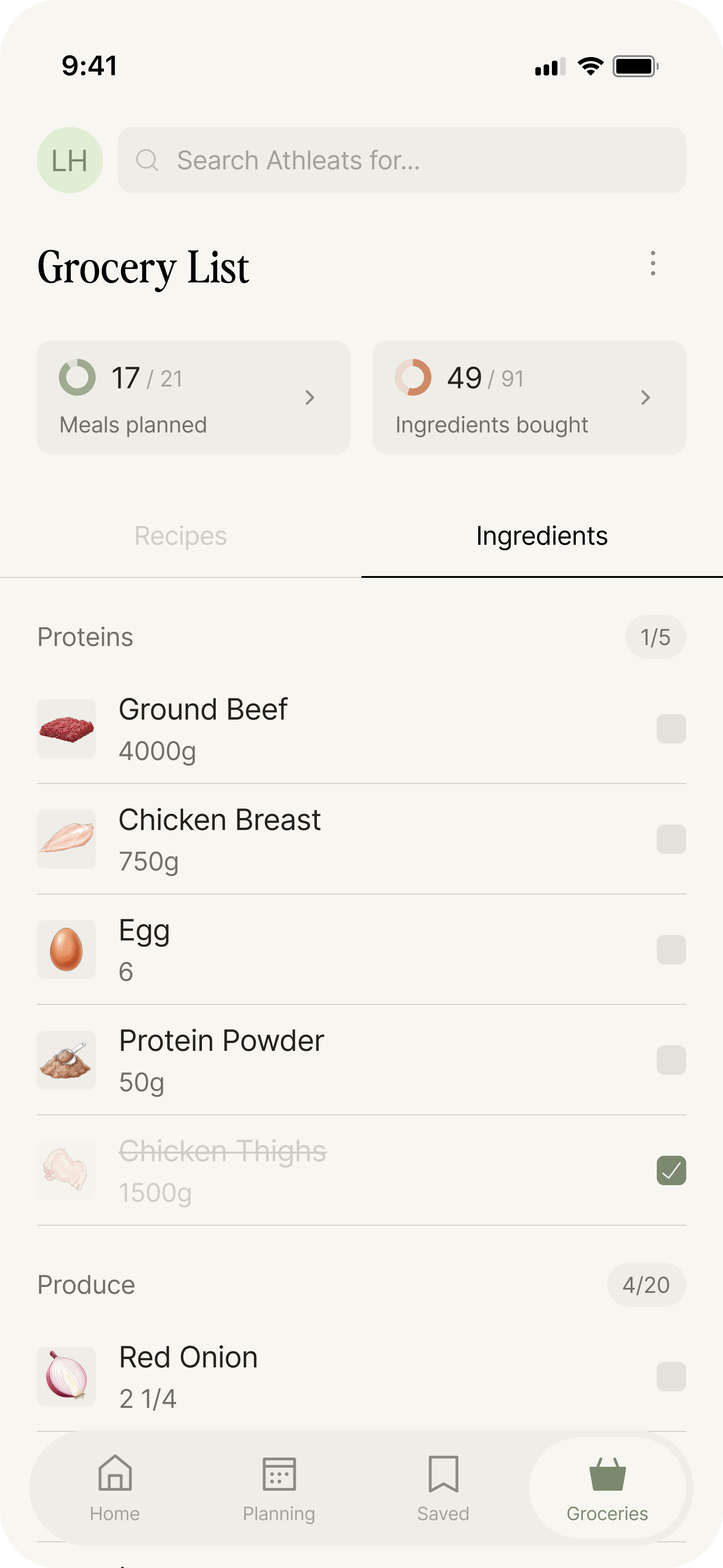
Task: Check off Ground Beef
Action: [671, 729]
